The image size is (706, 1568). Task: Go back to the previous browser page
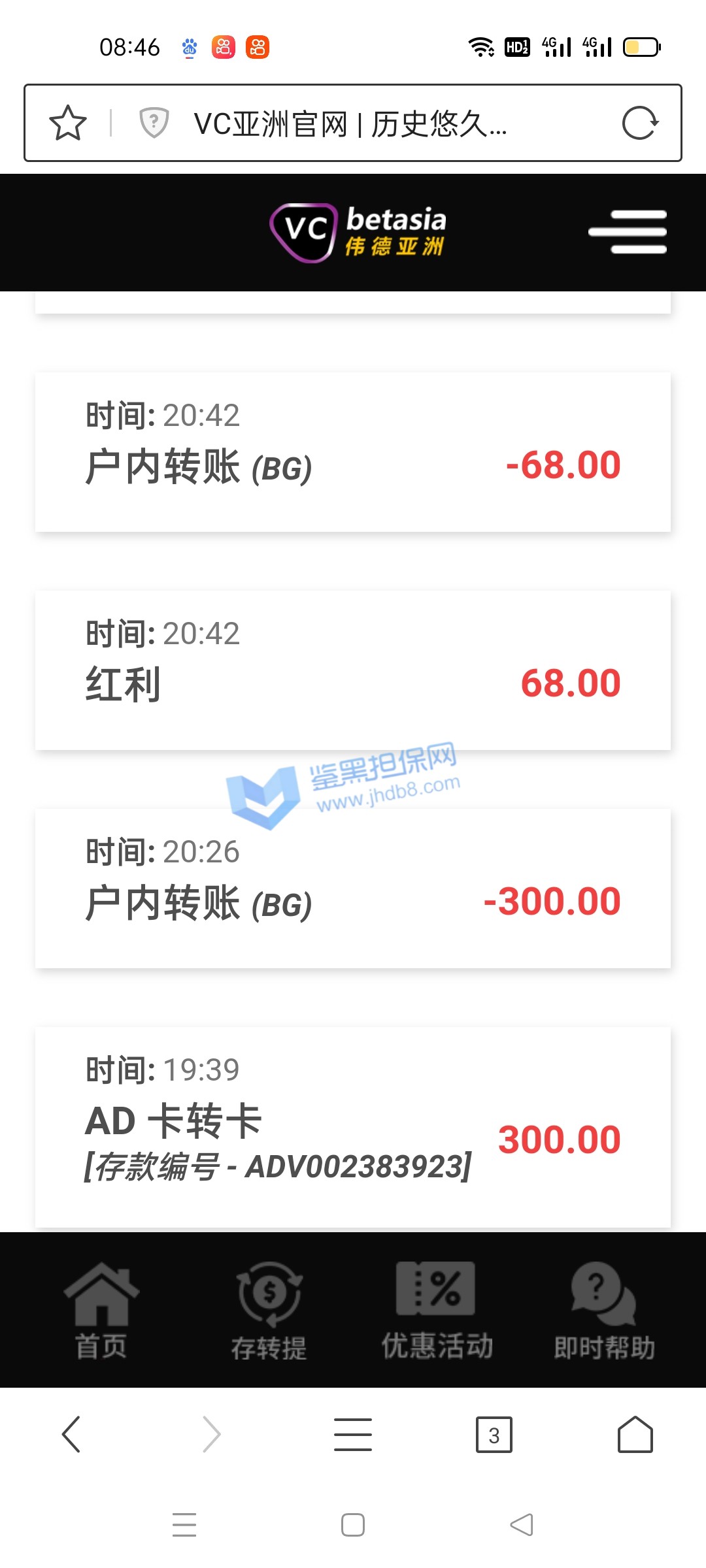point(71,1434)
